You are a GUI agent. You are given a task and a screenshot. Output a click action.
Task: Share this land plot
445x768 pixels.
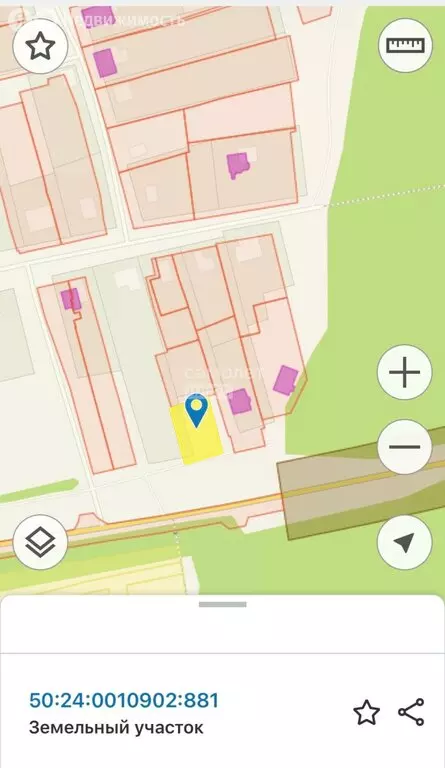pyautogui.click(x=411, y=712)
